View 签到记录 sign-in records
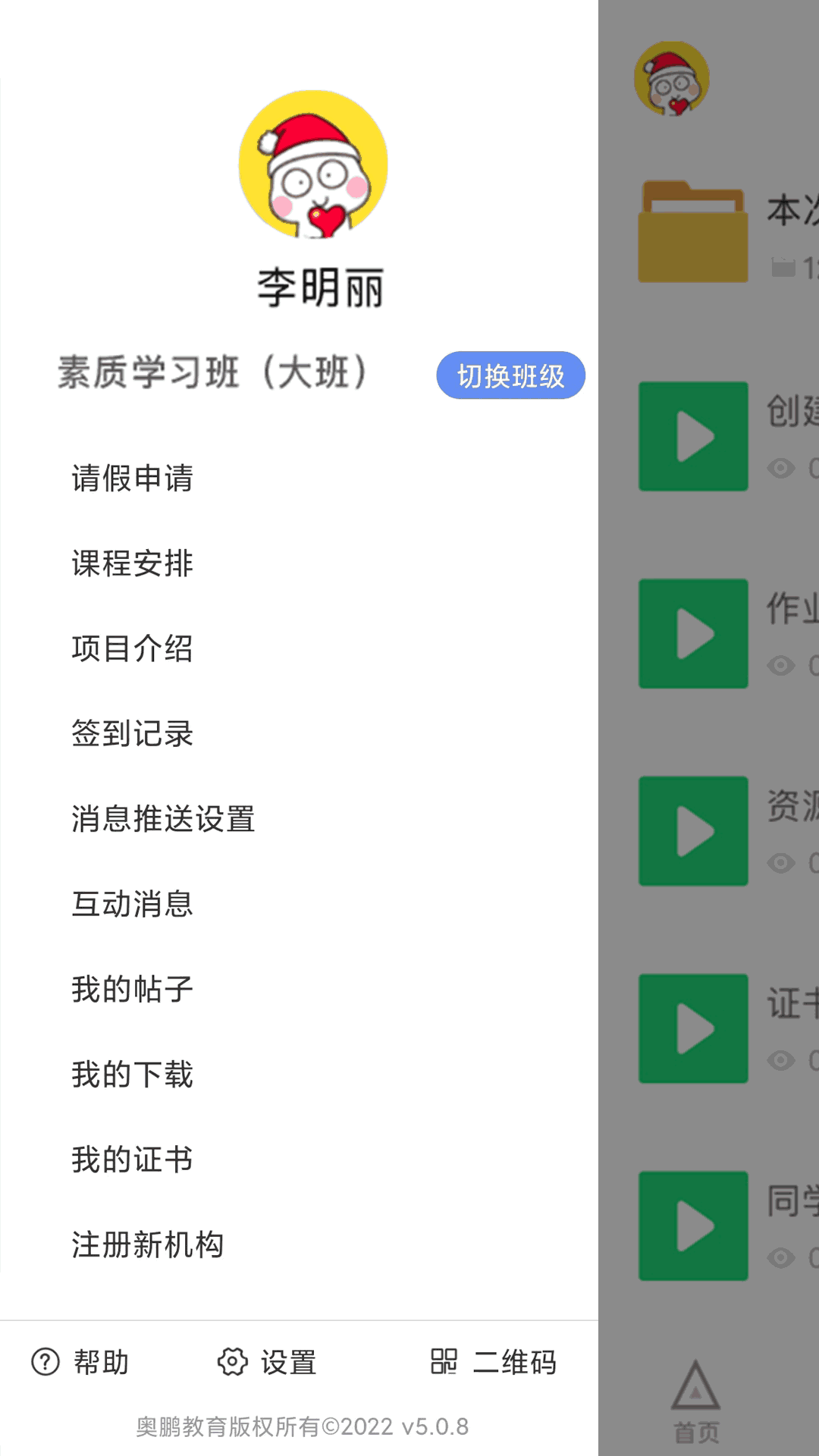819x1456 pixels. pyautogui.click(x=133, y=734)
